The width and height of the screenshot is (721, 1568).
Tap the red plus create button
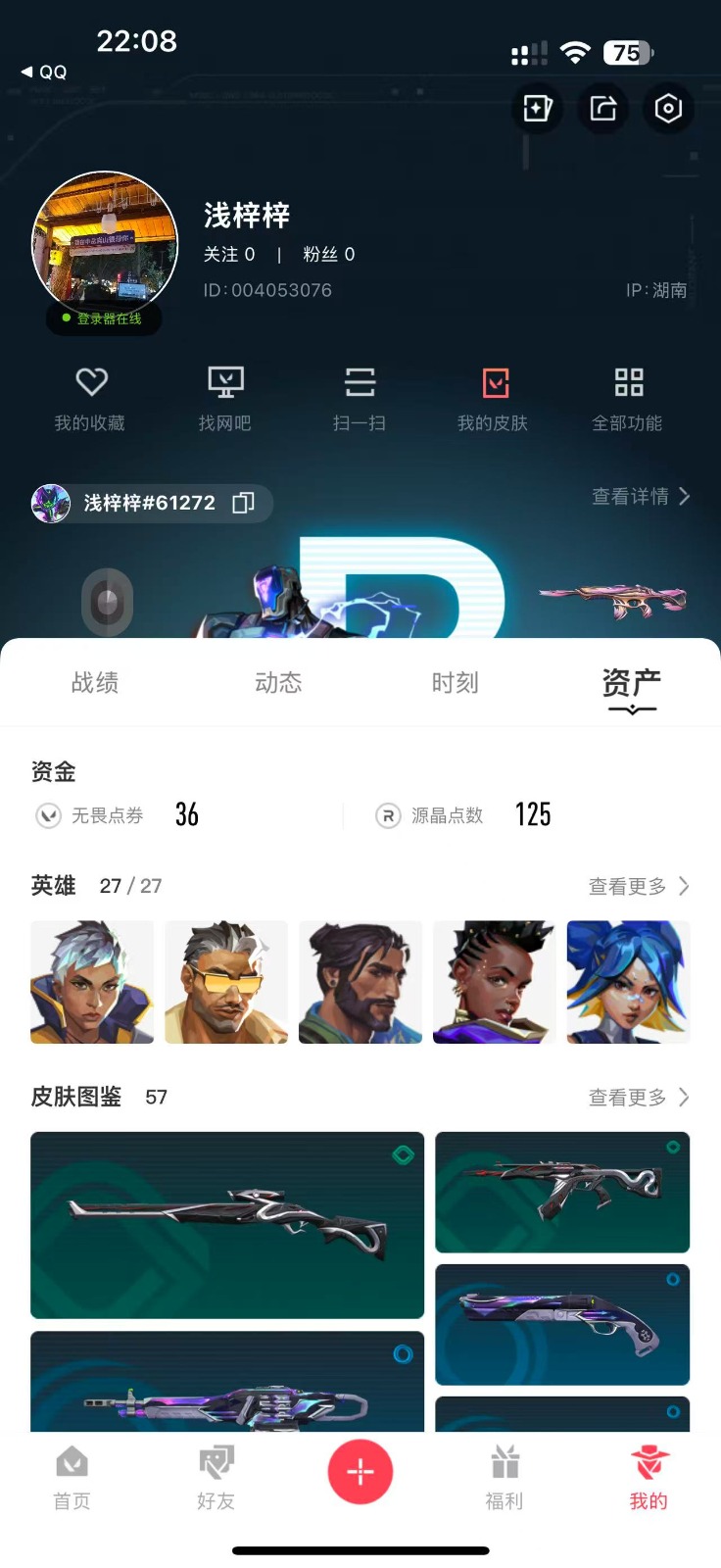coord(360,1471)
